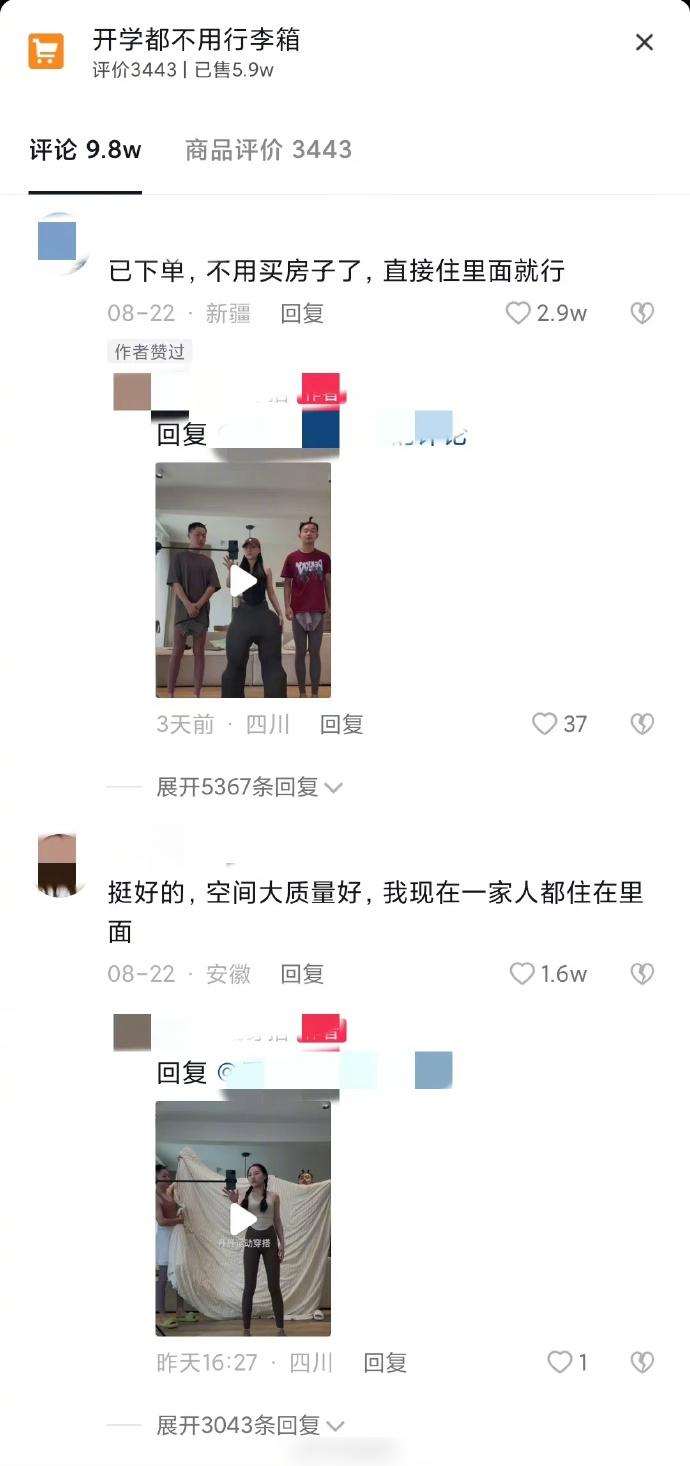This screenshot has width=690, height=1466.
Task: Reply to the 3天前 四川 comment
Action: point(341,724)
